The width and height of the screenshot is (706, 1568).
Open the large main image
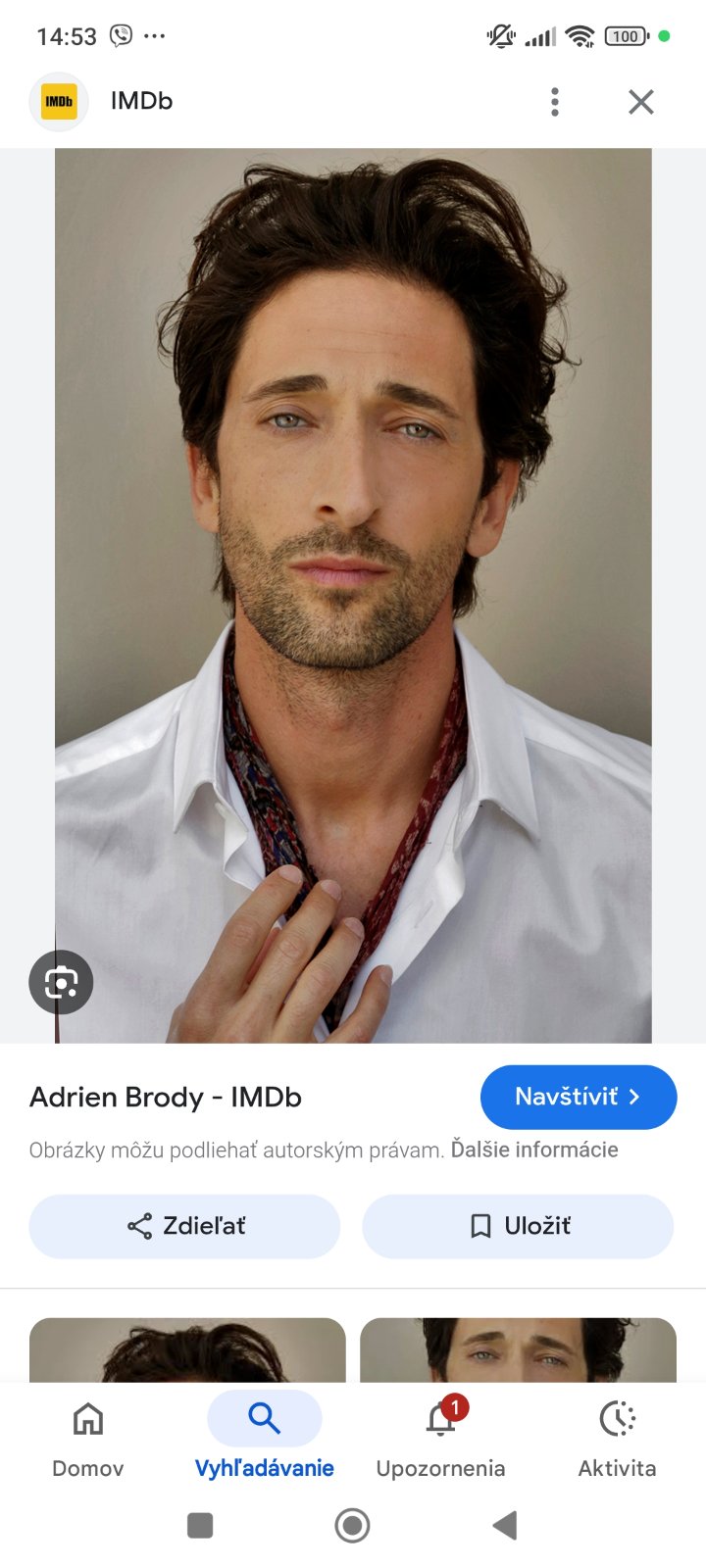[353, 588]
